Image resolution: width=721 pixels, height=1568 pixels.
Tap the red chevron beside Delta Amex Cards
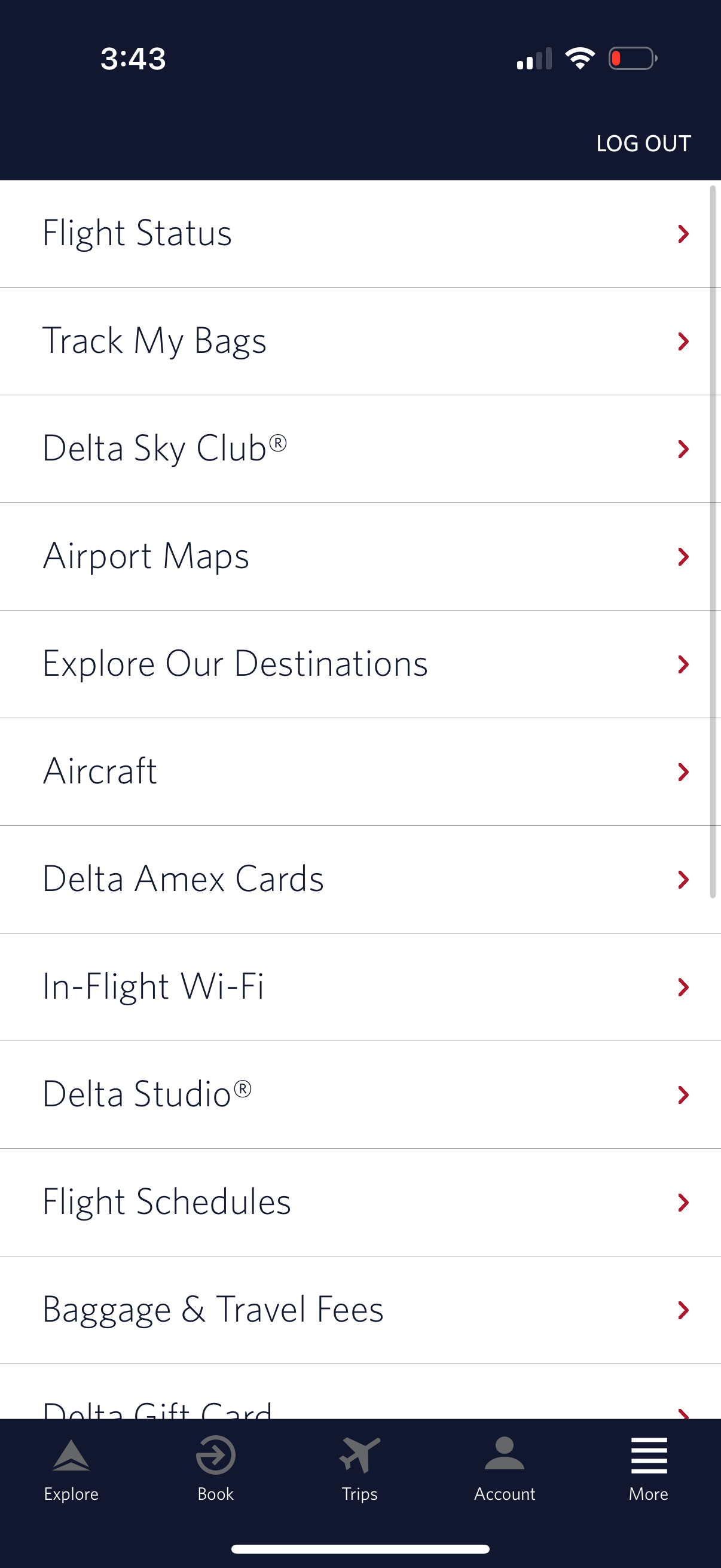(683, 879)
